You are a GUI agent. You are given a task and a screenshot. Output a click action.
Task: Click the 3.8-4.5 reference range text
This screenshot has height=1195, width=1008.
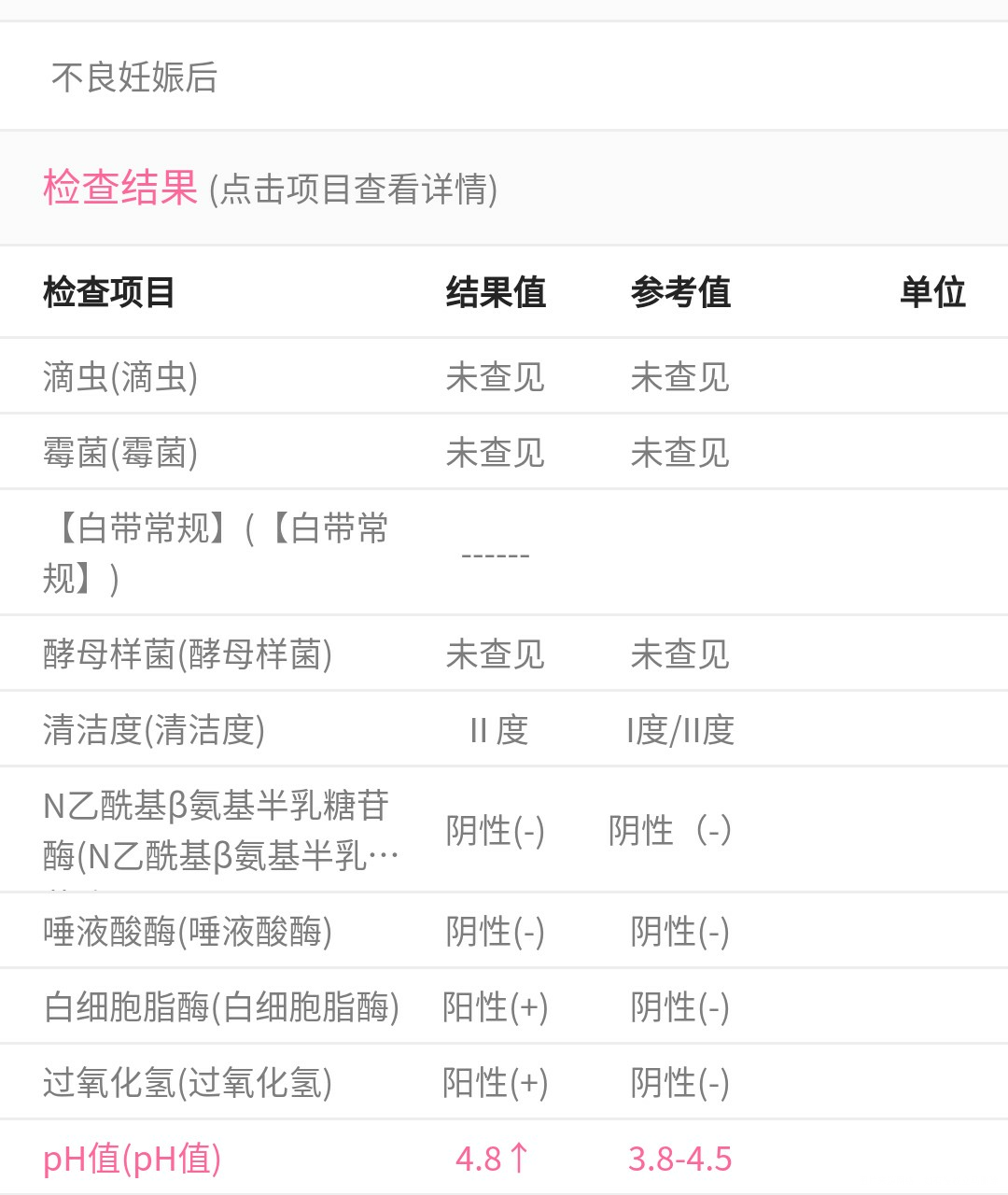click(682, 1160)
